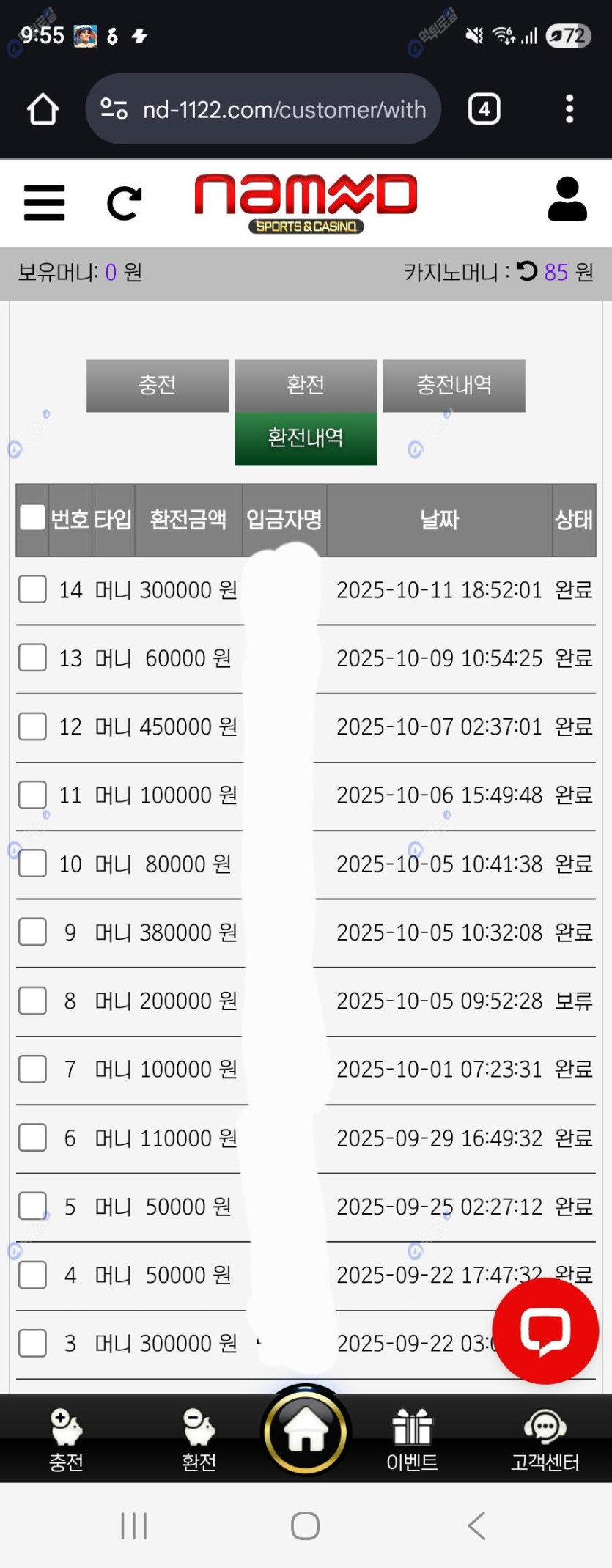Open the 이벤트 section
This screenshot has height=1568, width=612.
coord(412,1440)
